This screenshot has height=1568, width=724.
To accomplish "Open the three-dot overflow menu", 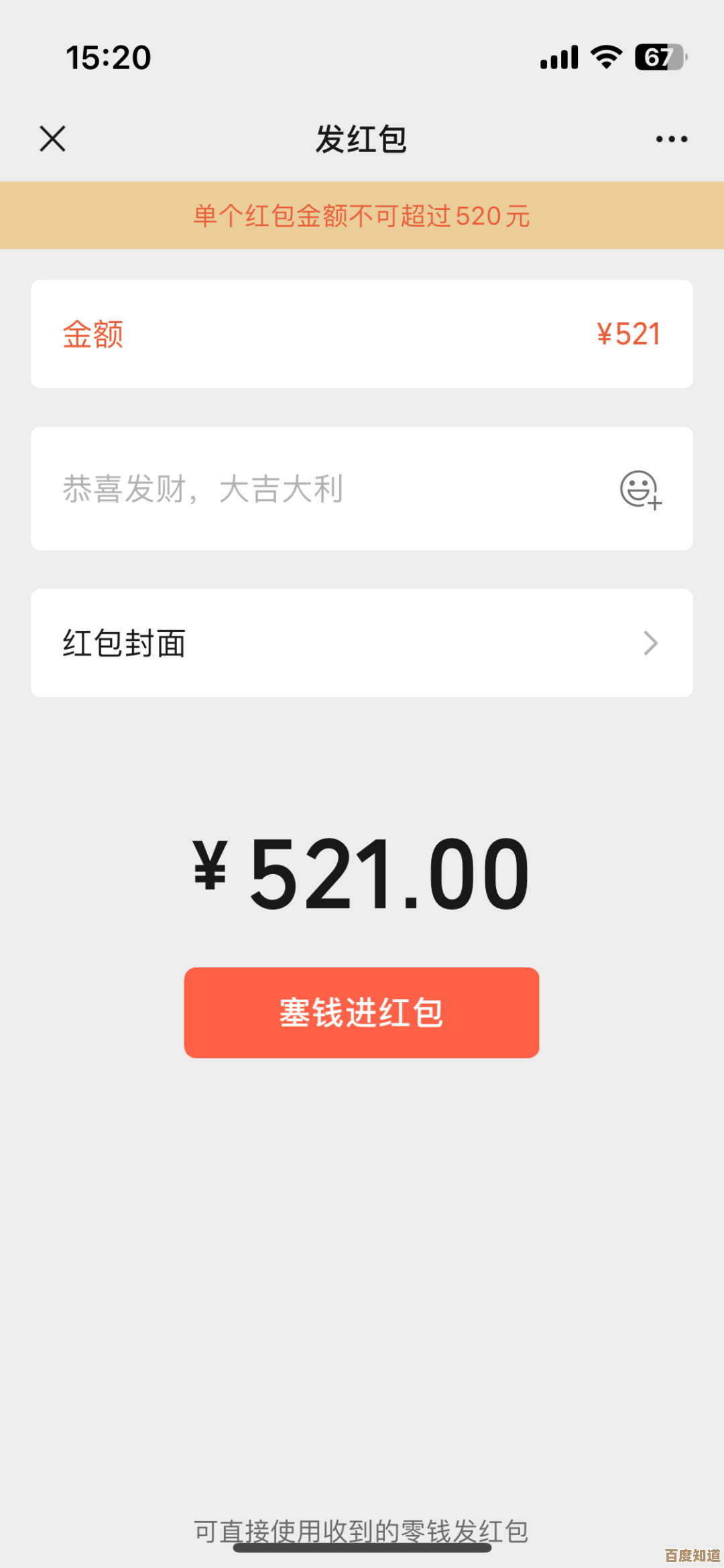I will pyautogui.click(x=671, y=139).
